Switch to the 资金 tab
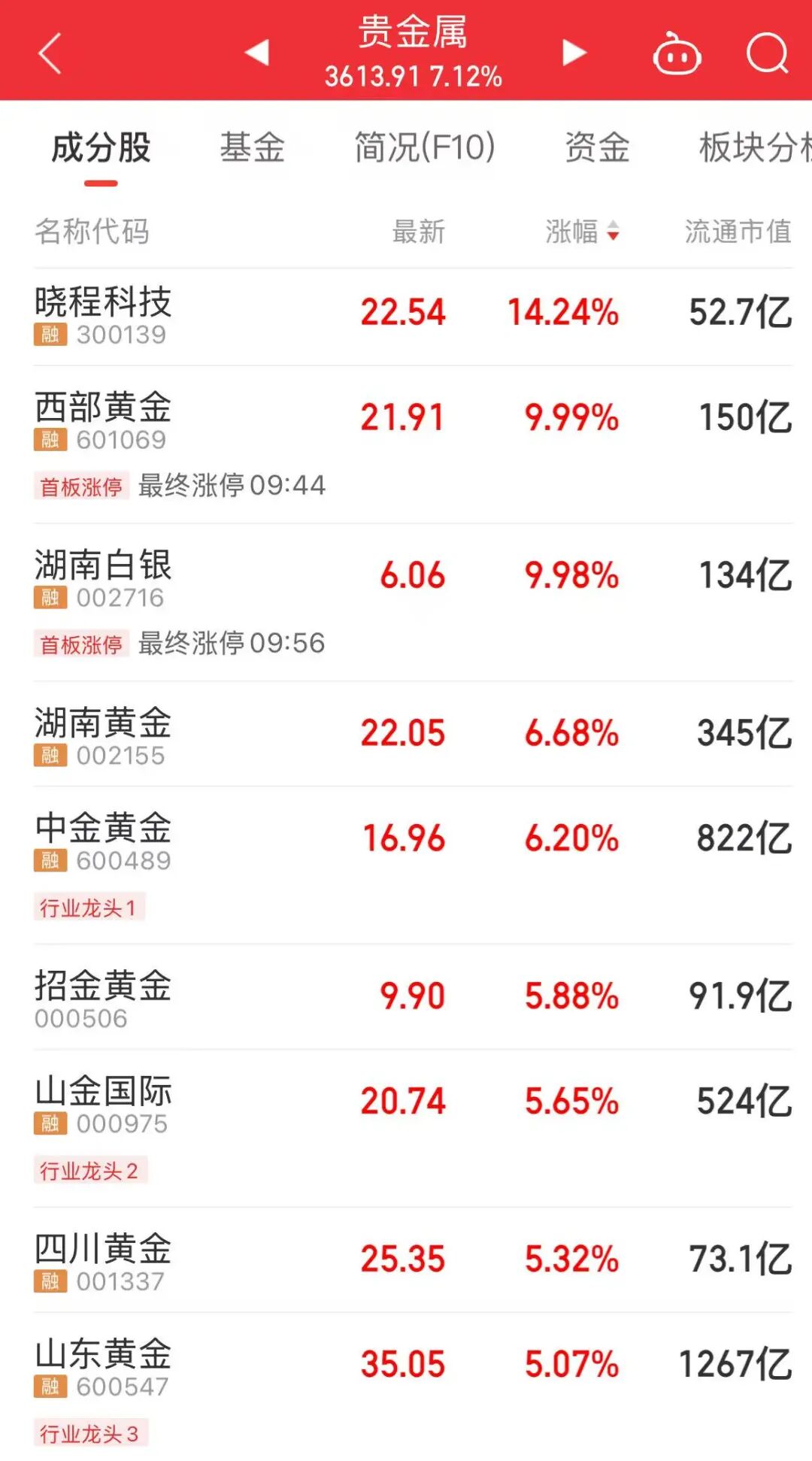The width and height of the screenshot is (812, 1461). (598, 148)
